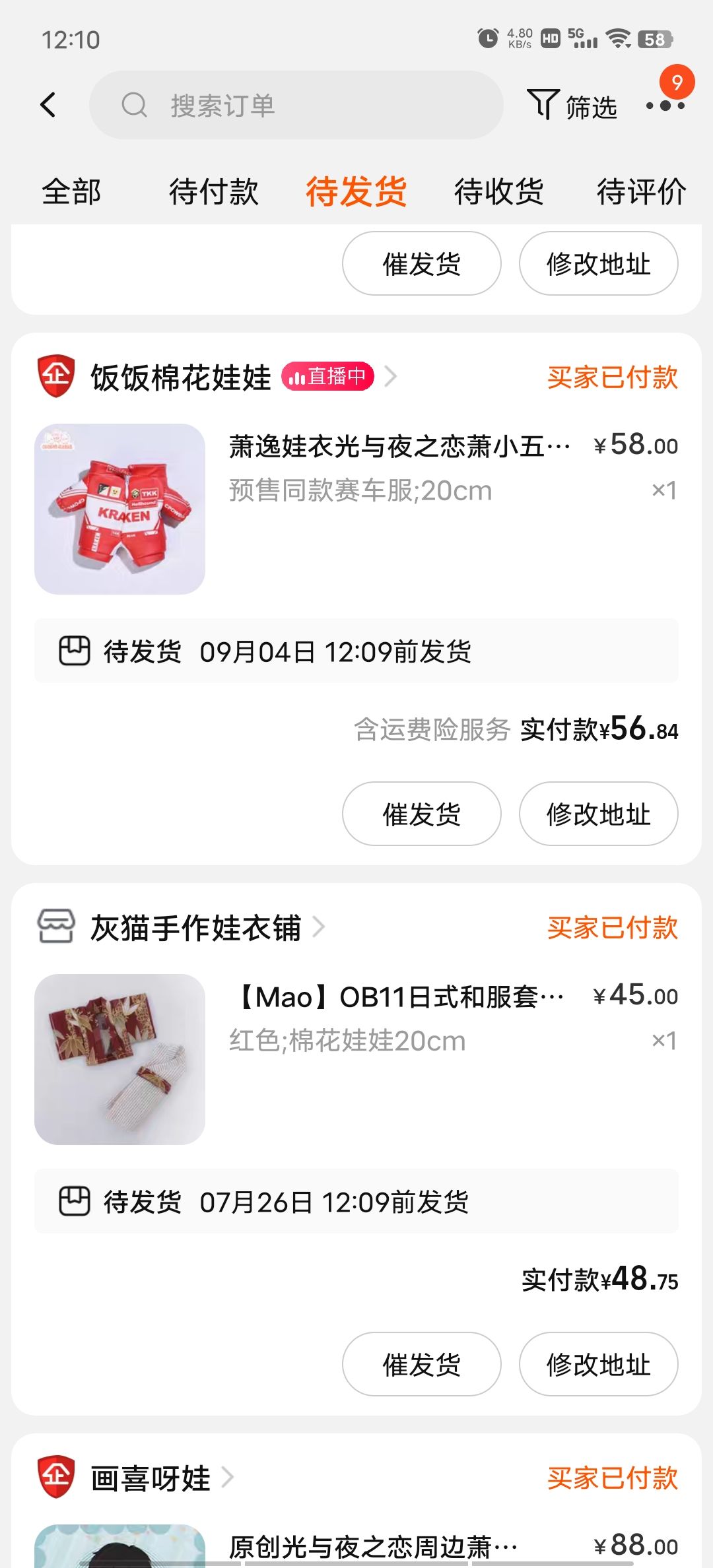The width and height of the screenshot is (713, 1568).
Task: Open the 萧逸娃衣 racing suit product image
Action: (120, 509)
